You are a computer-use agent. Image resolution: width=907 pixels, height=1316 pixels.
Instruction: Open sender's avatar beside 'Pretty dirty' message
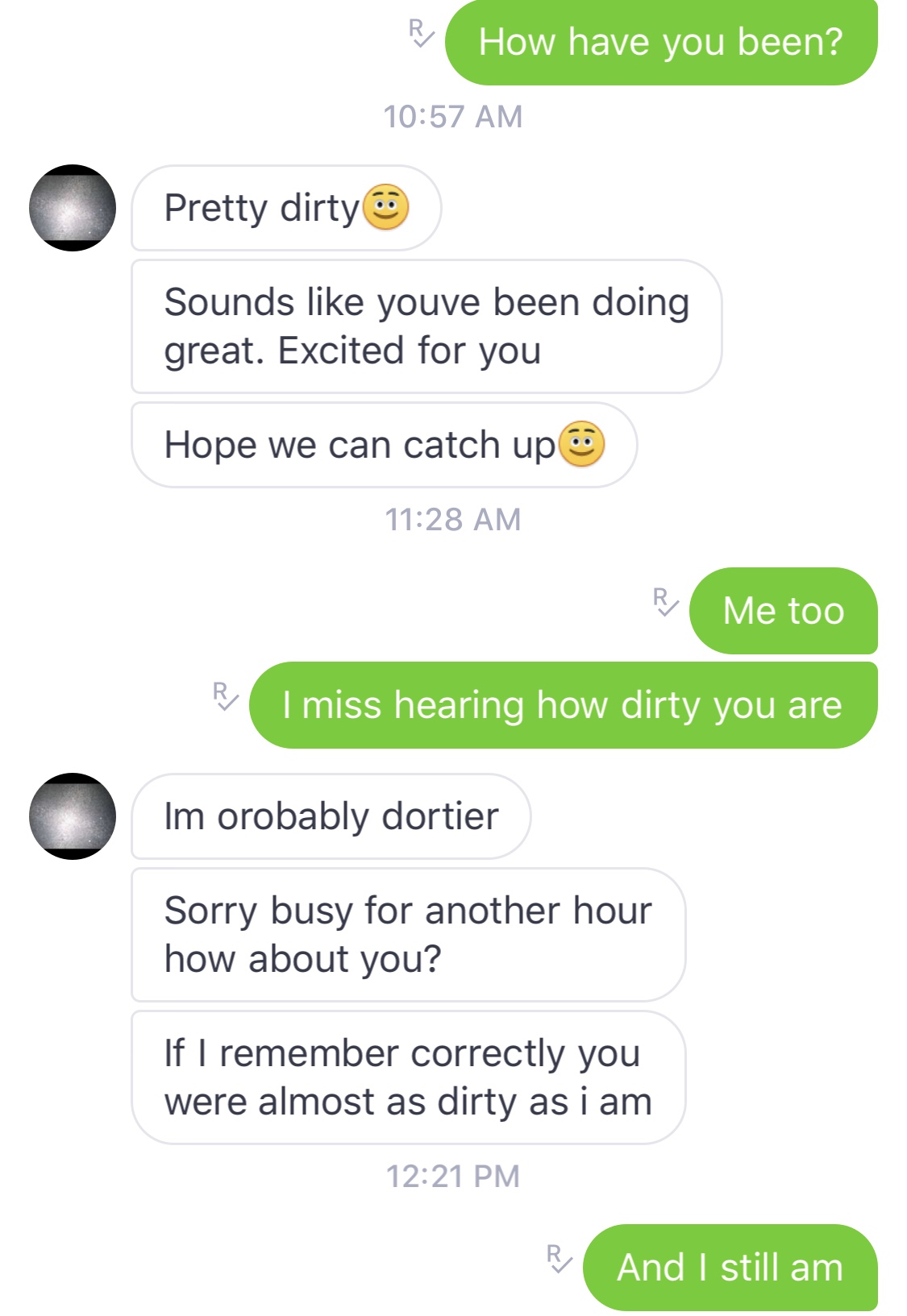(x=73, y=208)
